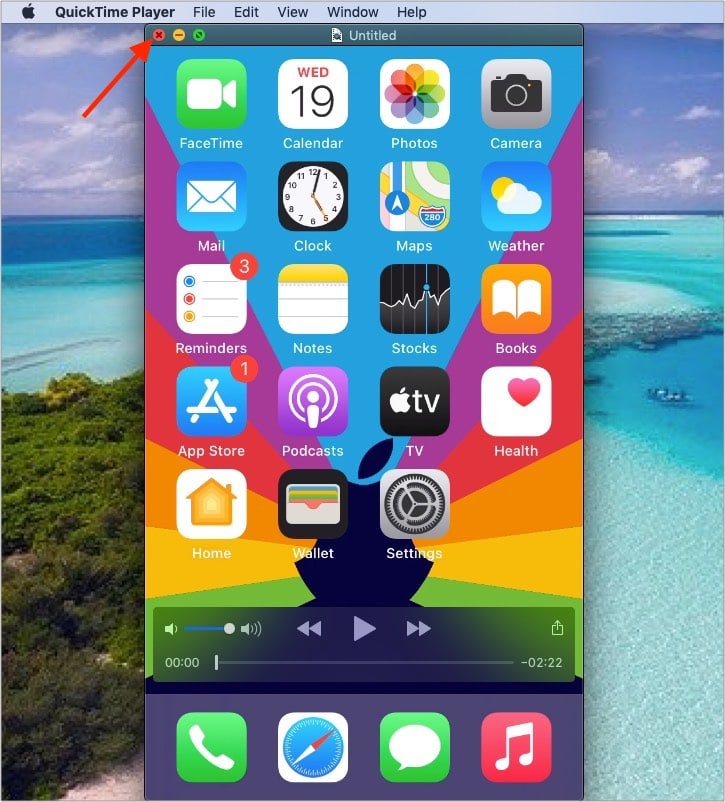The height and width of the screenshot is (802, 725).
Task: Click the green full-screen window button
Action: click(199, 35)
